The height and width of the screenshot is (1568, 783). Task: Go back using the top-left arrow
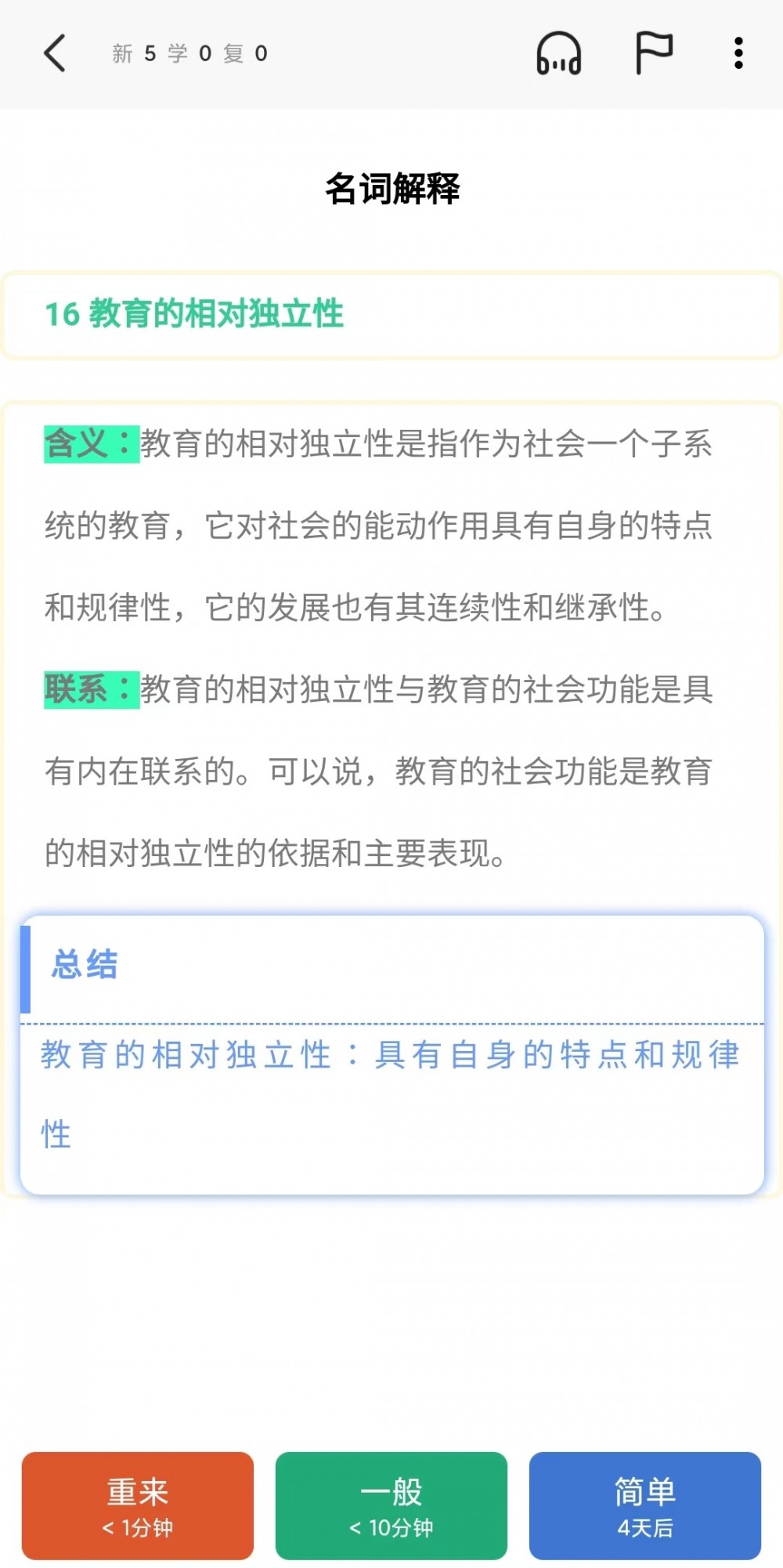55,53
